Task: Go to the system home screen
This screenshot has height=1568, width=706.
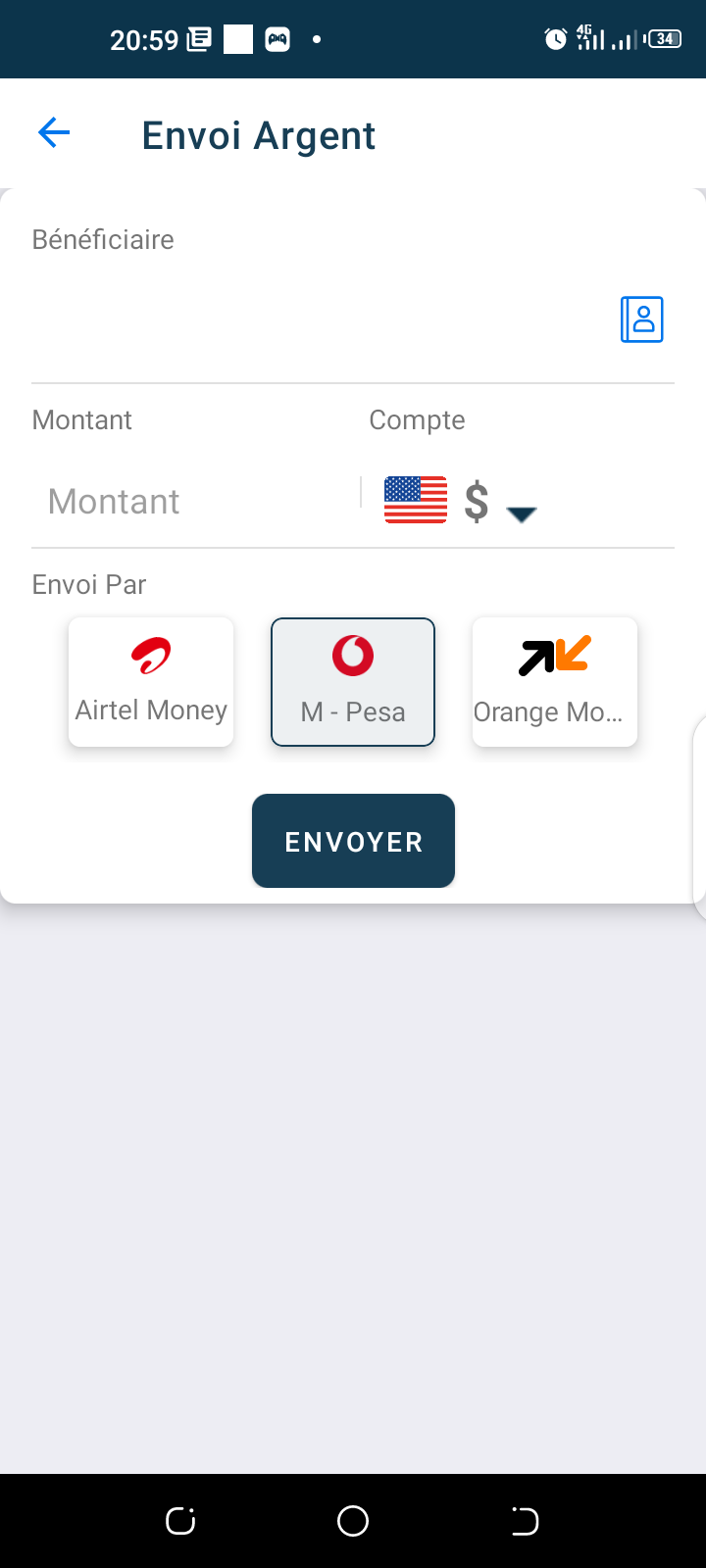Action: pyautogui.click(x=353, y=1521)
